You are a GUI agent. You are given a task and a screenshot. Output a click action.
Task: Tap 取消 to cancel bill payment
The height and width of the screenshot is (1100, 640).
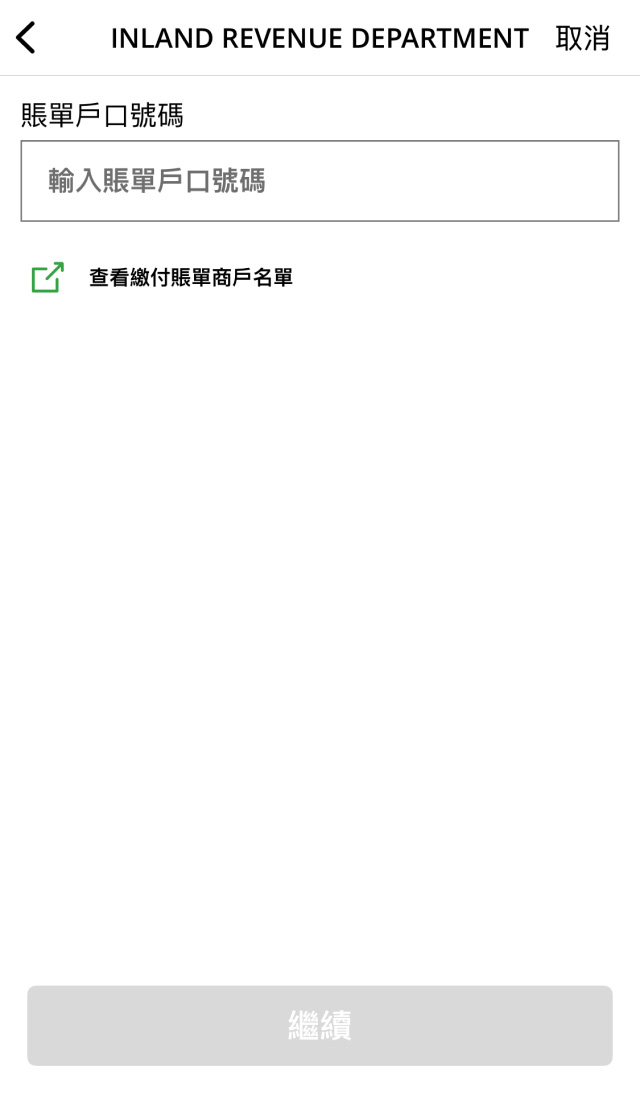click(582, 38)
